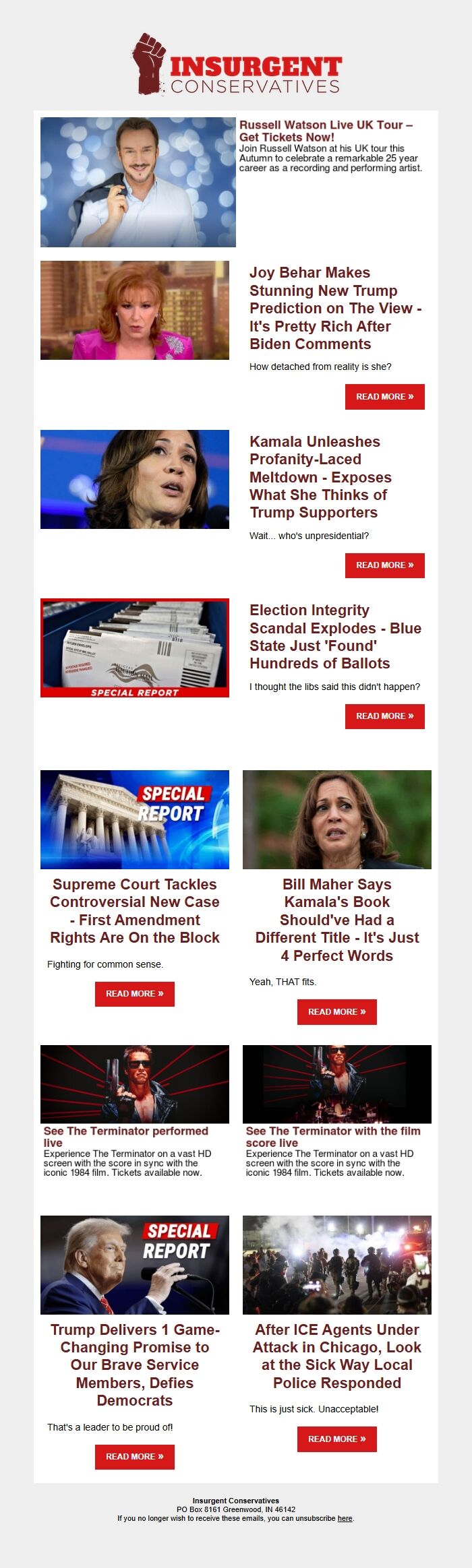Tap Read More under Bill Maher story
Viewport: 472px width, 1568px height.
[x=337, y=1012]
